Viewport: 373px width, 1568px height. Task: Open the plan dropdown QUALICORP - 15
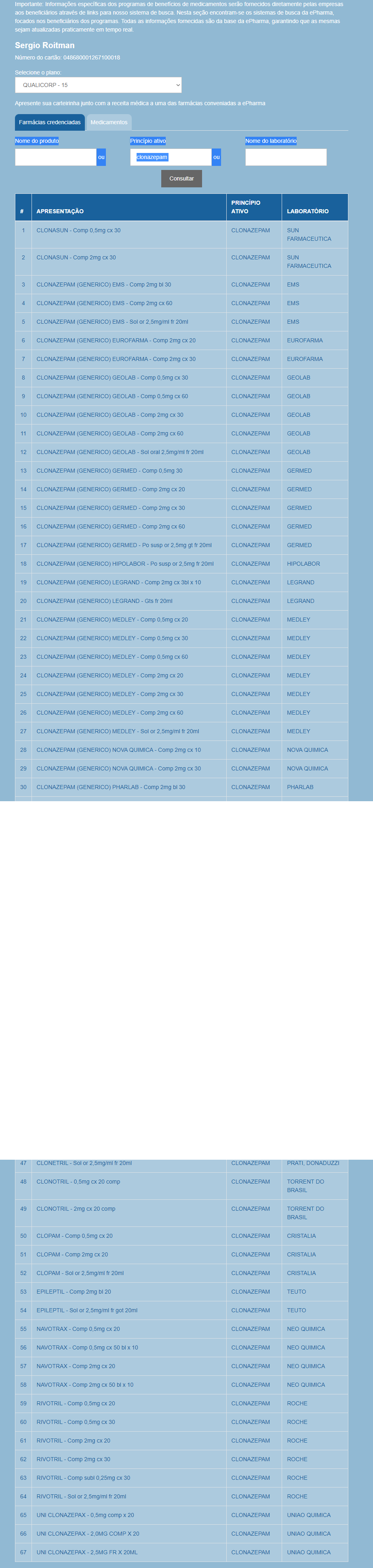[x=98, y=85]
